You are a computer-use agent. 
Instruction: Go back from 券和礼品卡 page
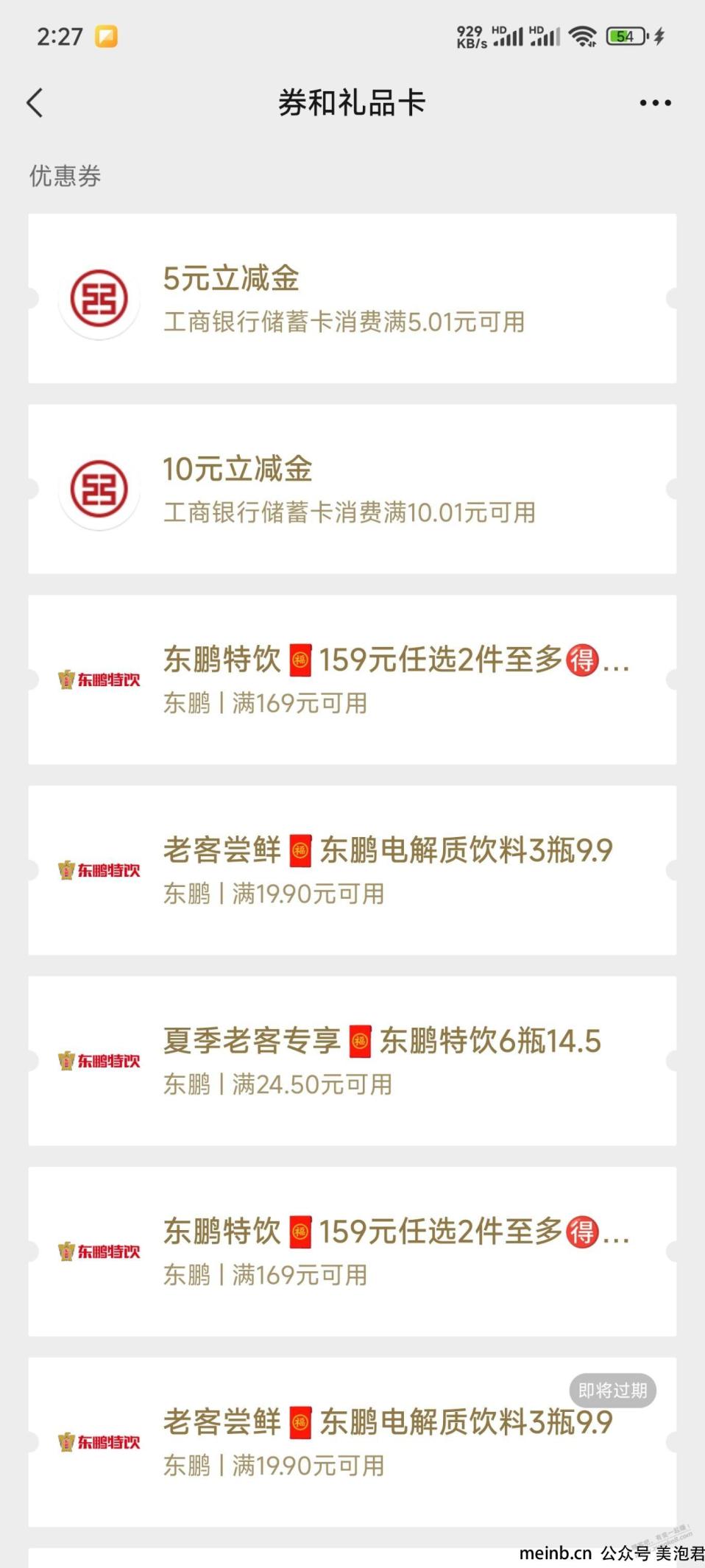pos(35,102)
